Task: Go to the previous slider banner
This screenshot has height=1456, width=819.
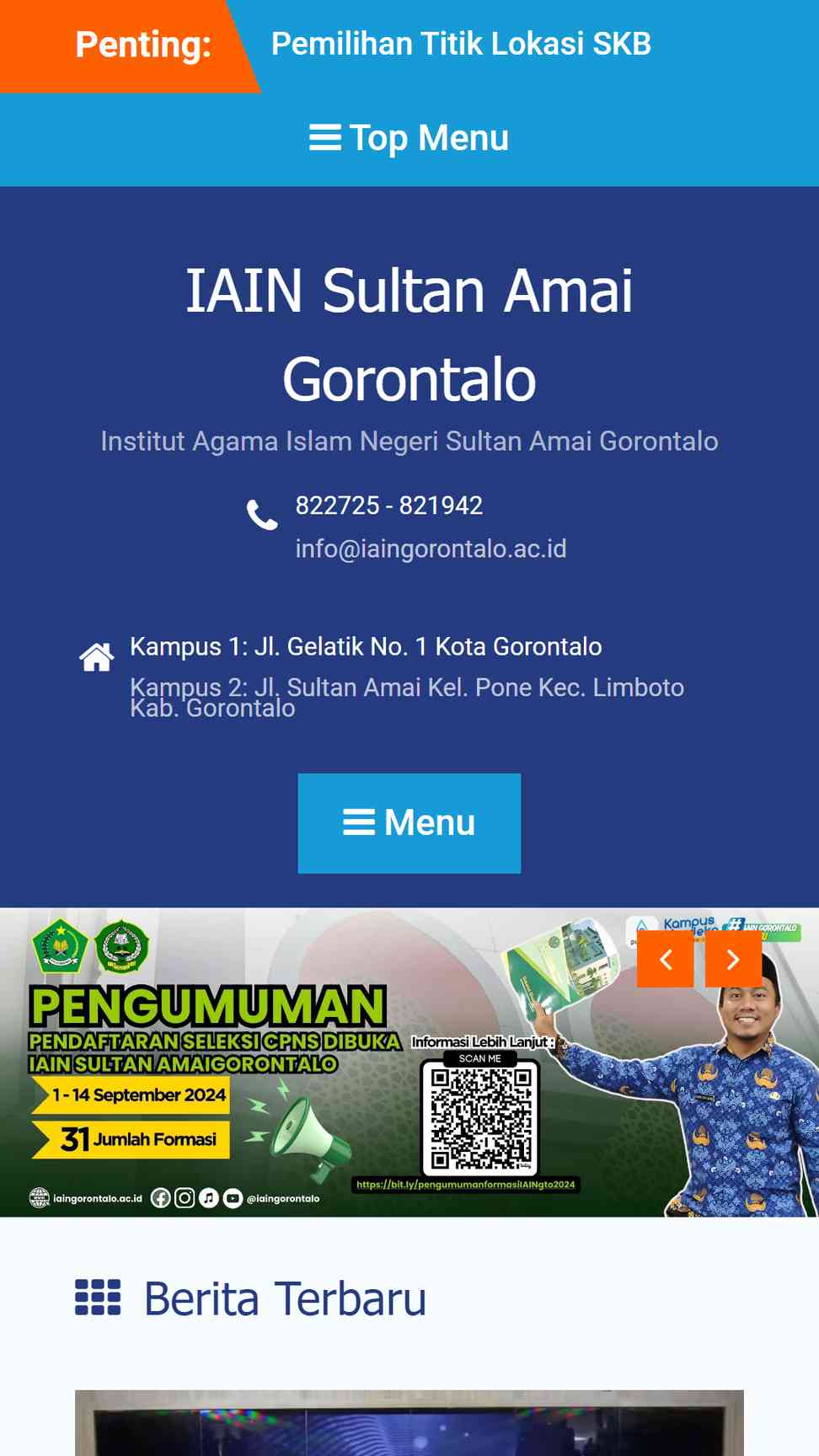Action: point(665,959)
